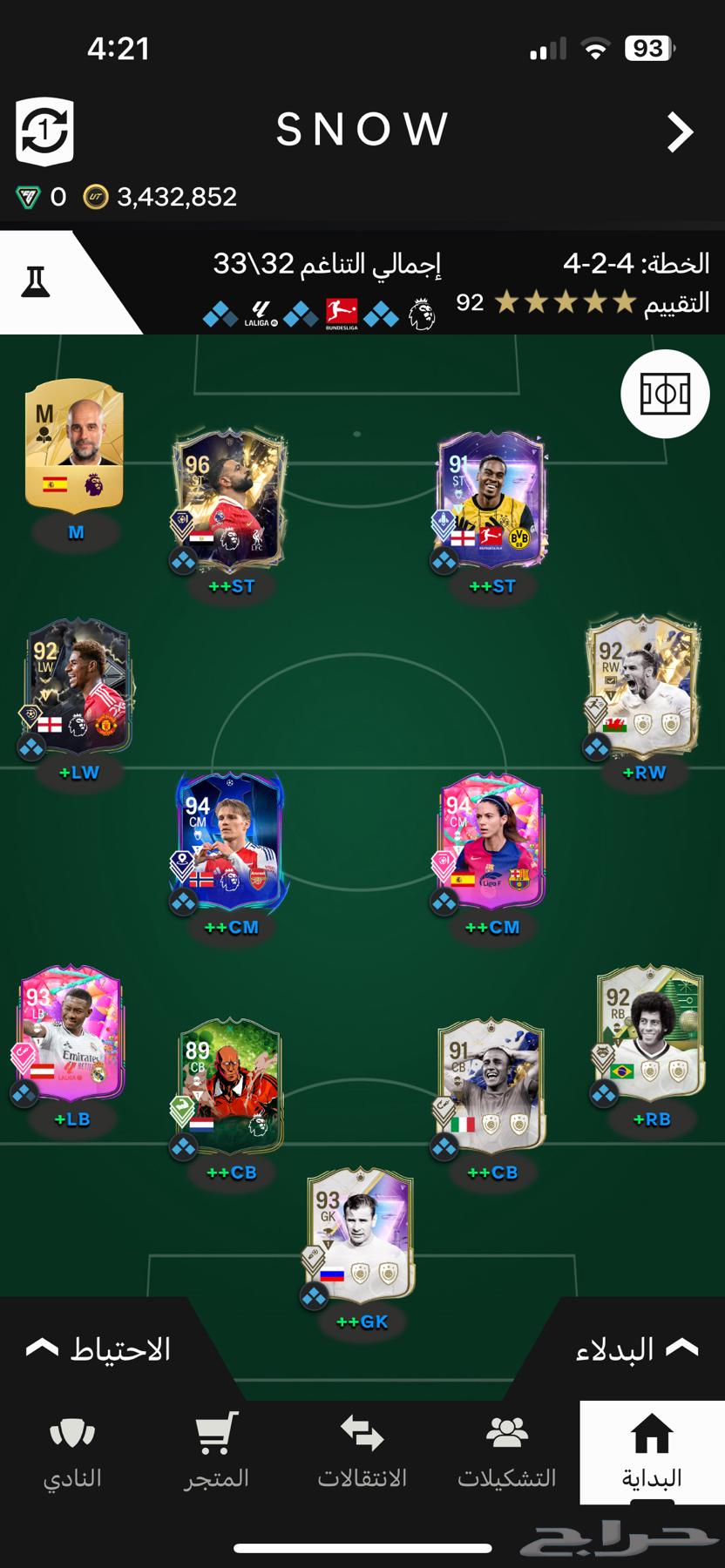Tap the next squad arrow

tap(680, 132)
